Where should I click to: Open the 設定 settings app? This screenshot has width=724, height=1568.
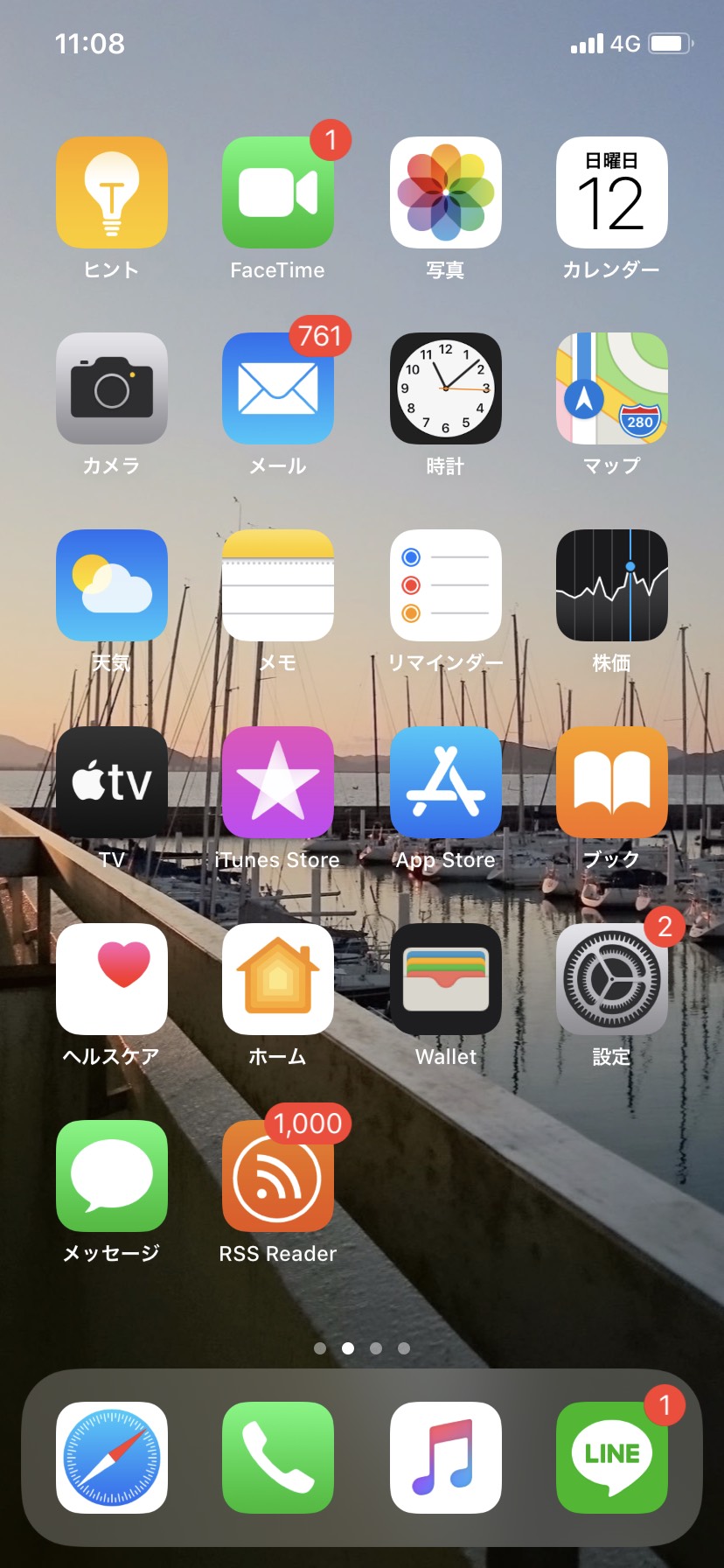tap(611, 979)
